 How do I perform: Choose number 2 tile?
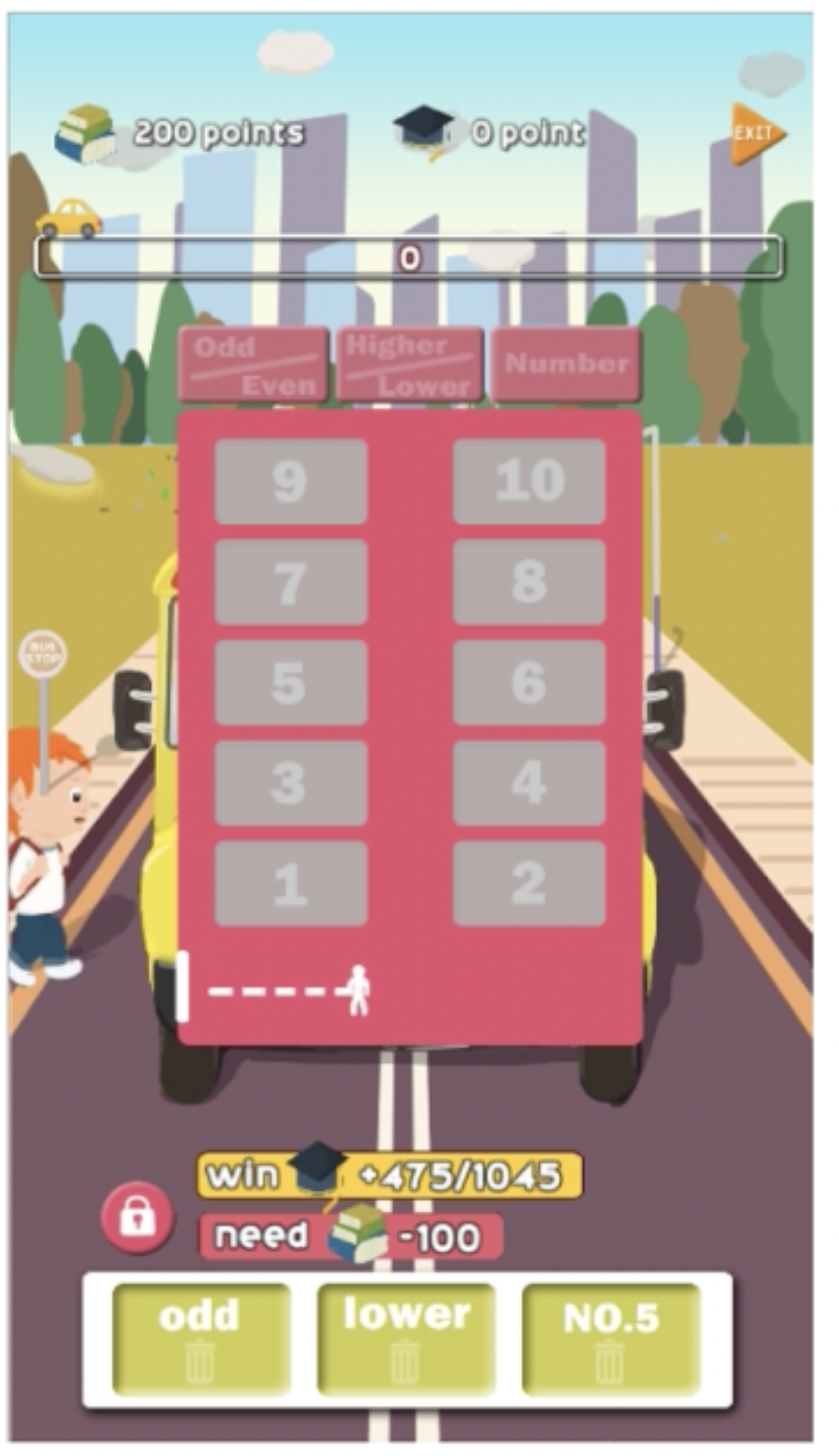(x=529, y=884)
